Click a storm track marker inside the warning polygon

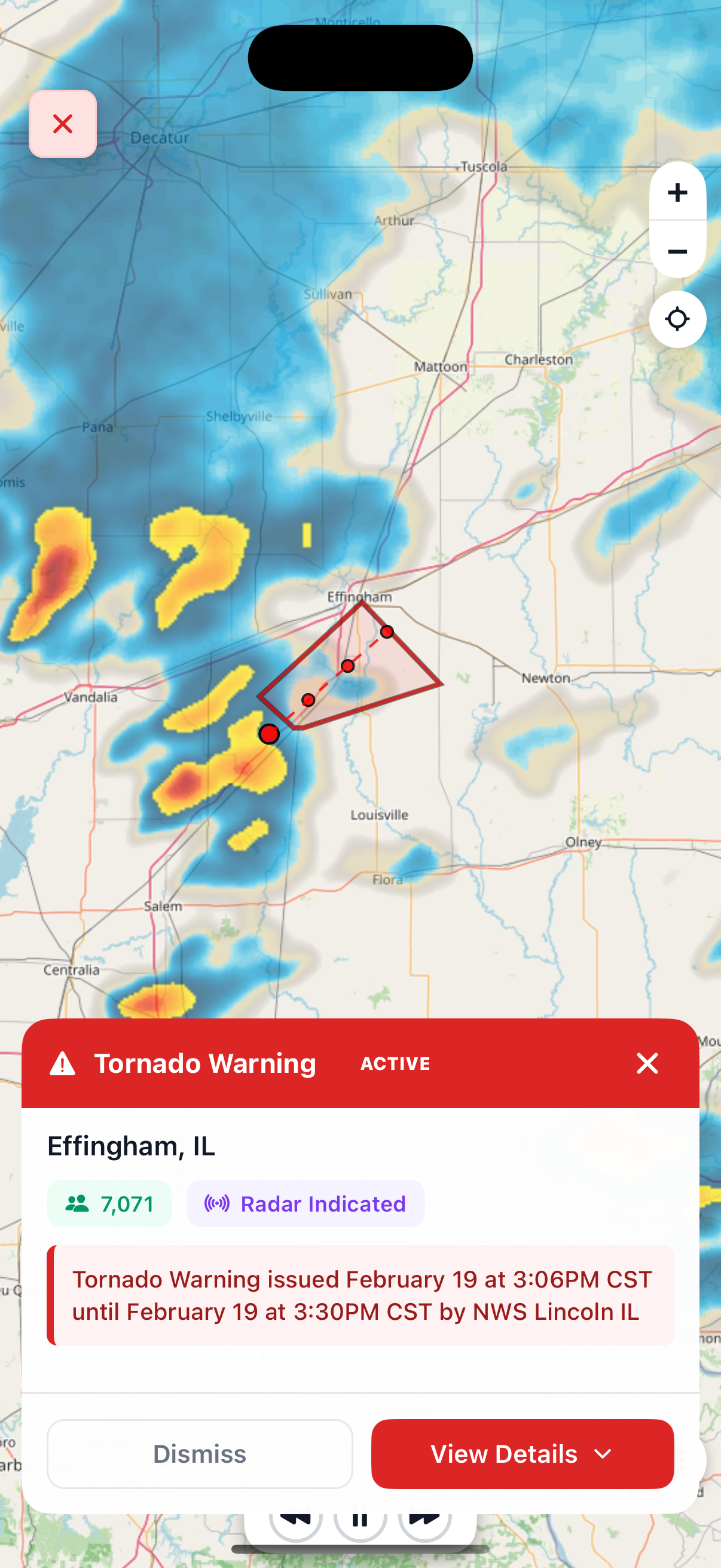347,666
